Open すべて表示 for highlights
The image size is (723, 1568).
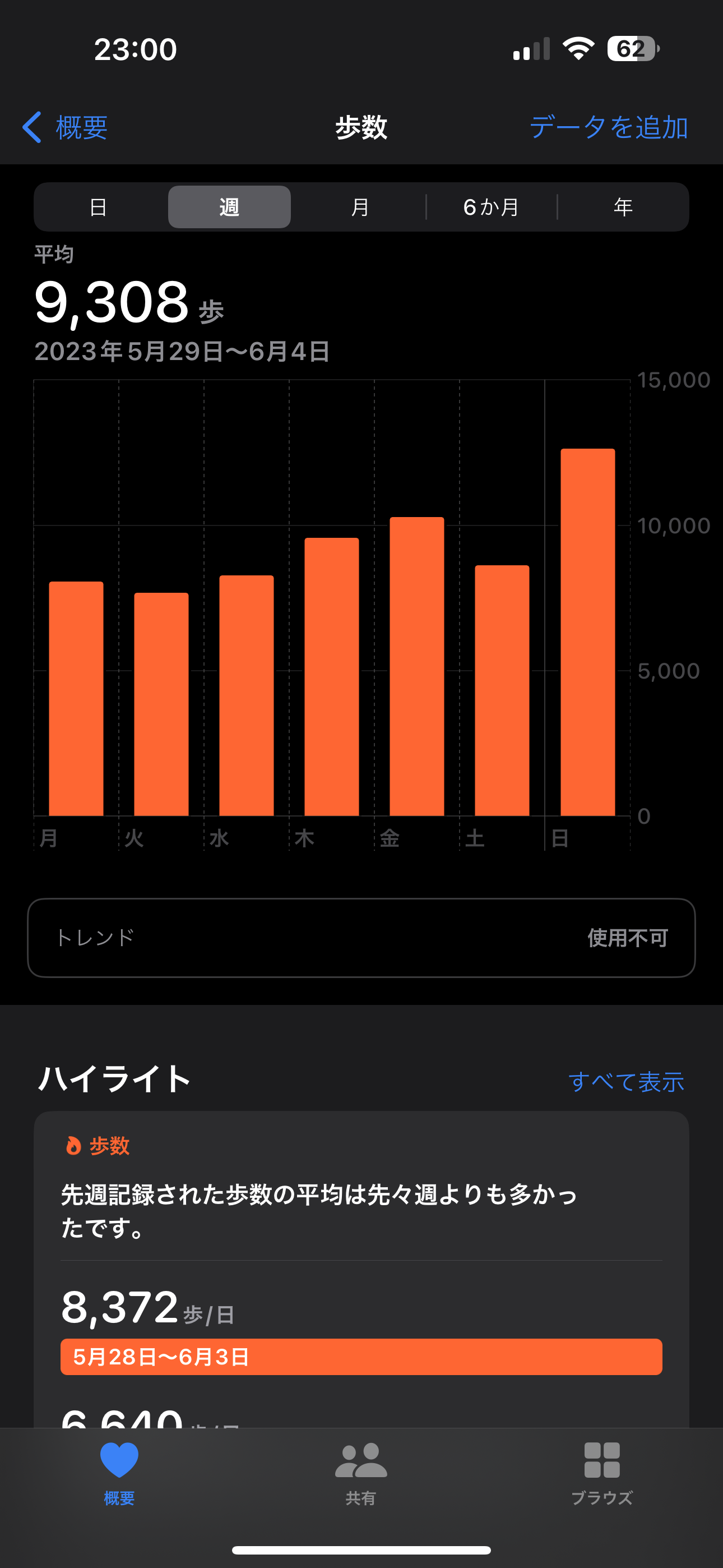coord(626,1082)
